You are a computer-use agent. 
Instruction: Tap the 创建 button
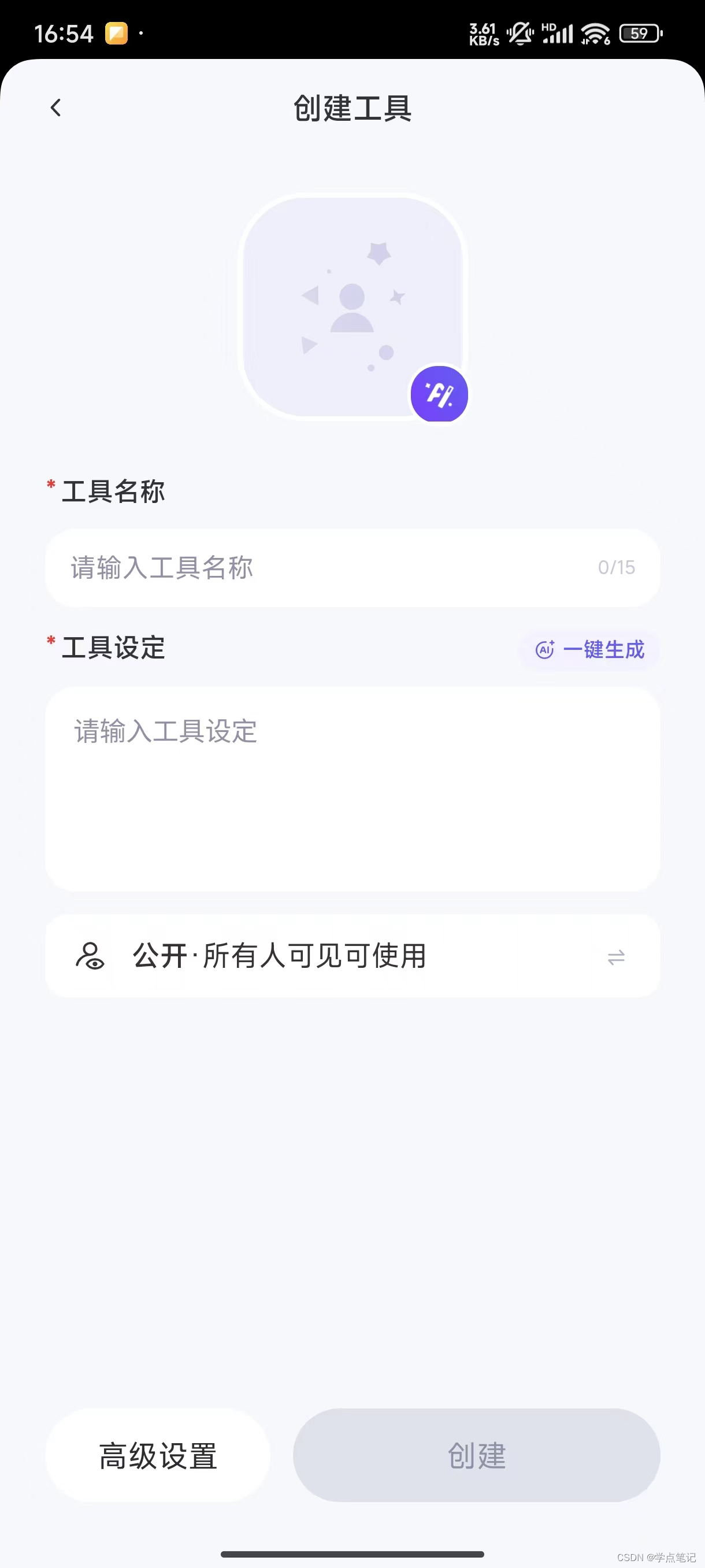tap(476, 1456)
